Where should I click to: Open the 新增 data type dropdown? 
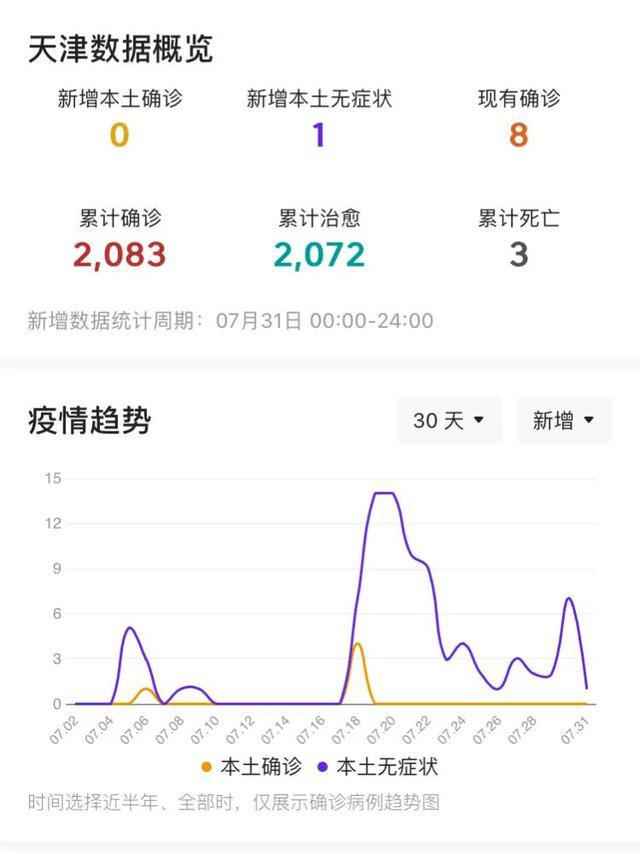563,421
